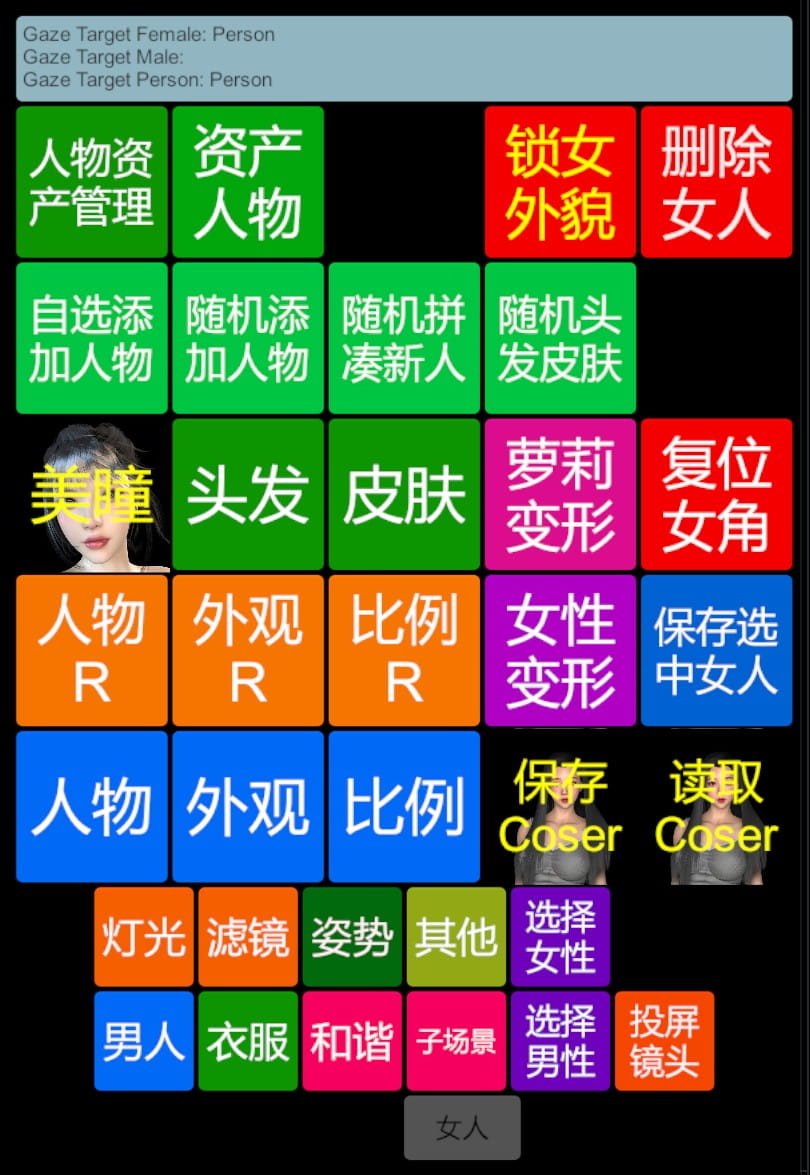This screenshot has width=810, height=1175.
Task: Tap 随机添加人物
Action: pos(247,338)
